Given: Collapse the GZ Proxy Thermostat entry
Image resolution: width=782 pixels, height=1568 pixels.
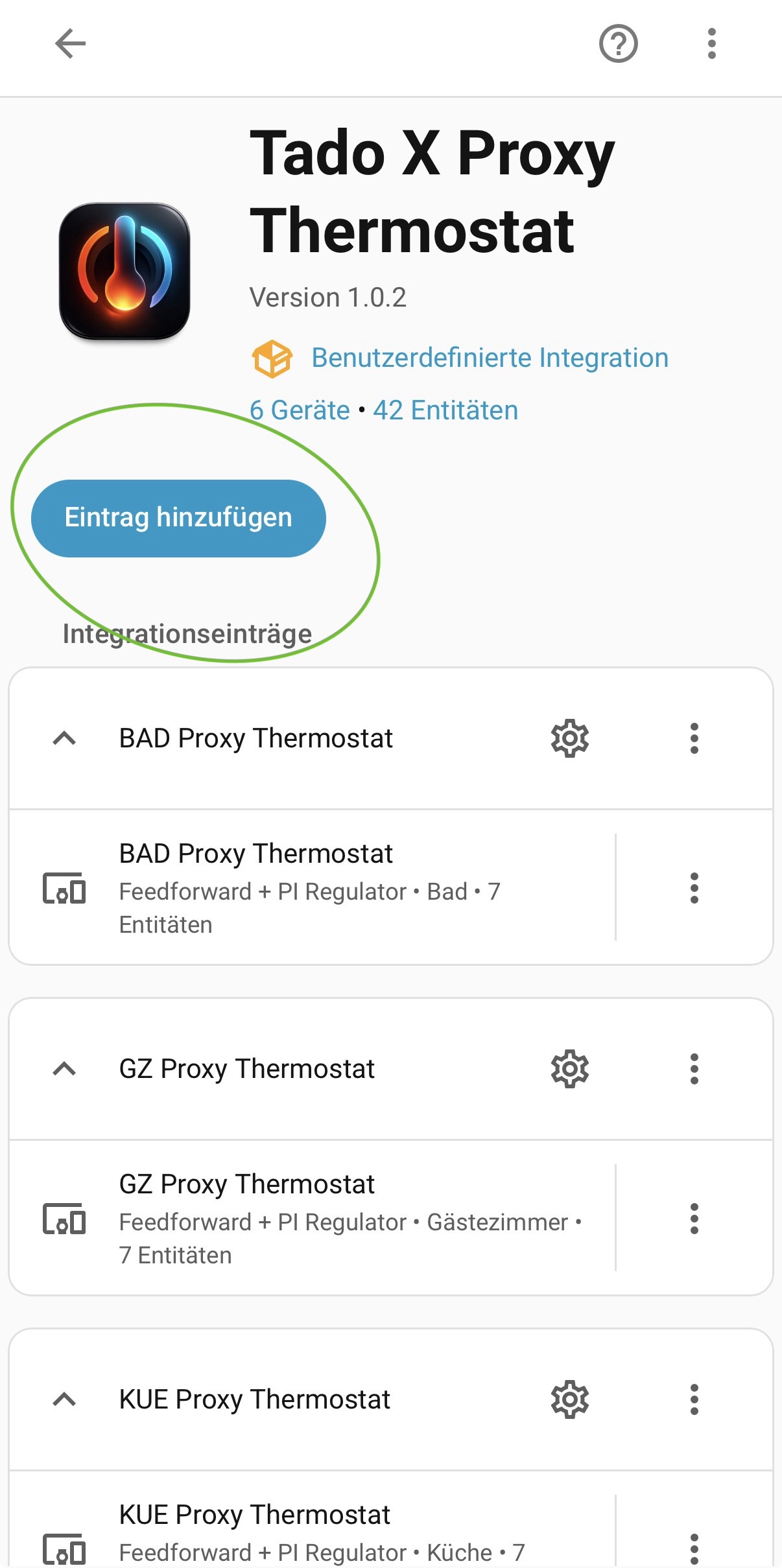Looking at the screenshot, I should click(64, 1069).
